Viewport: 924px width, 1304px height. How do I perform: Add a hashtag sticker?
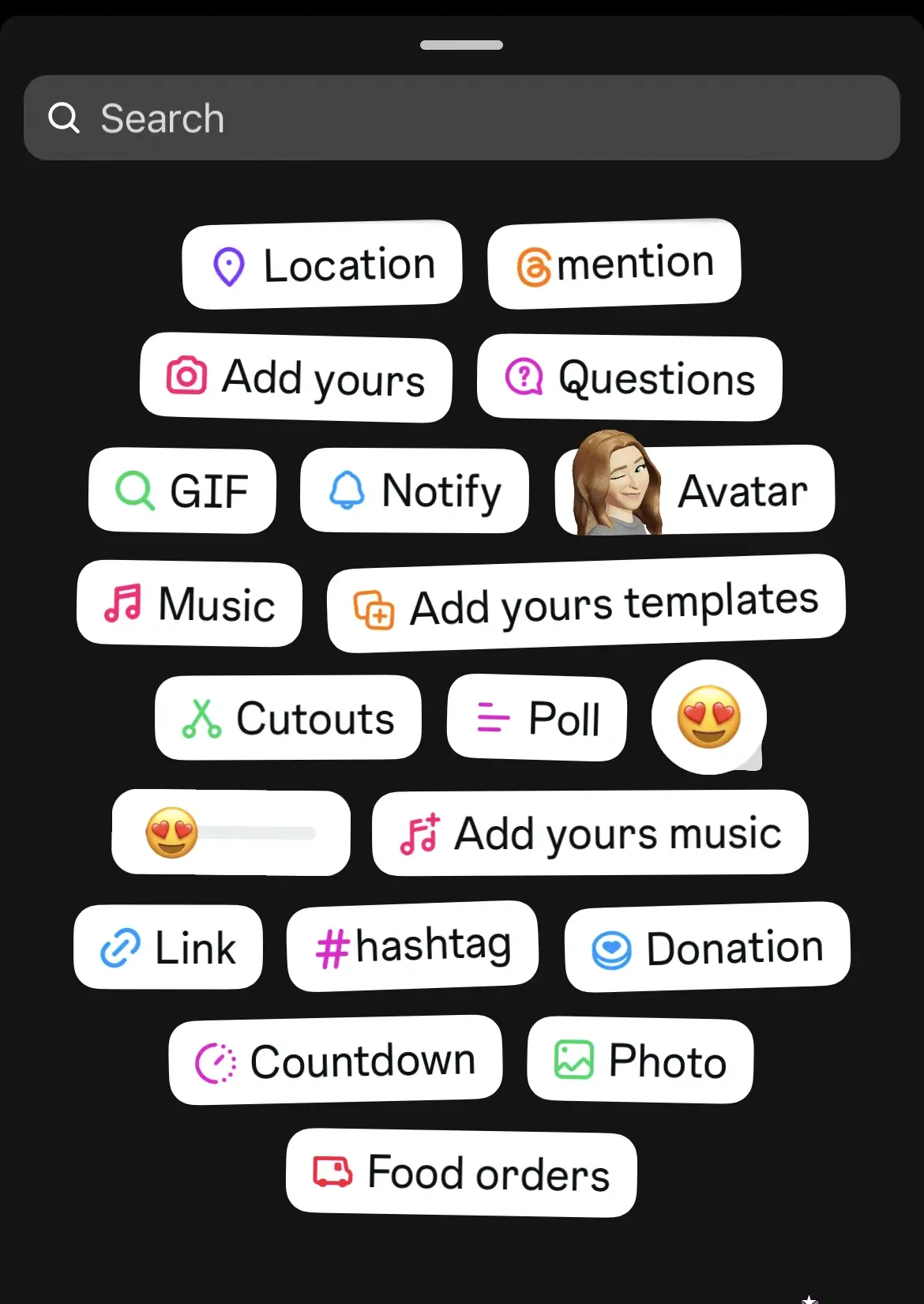click(412, 945)
